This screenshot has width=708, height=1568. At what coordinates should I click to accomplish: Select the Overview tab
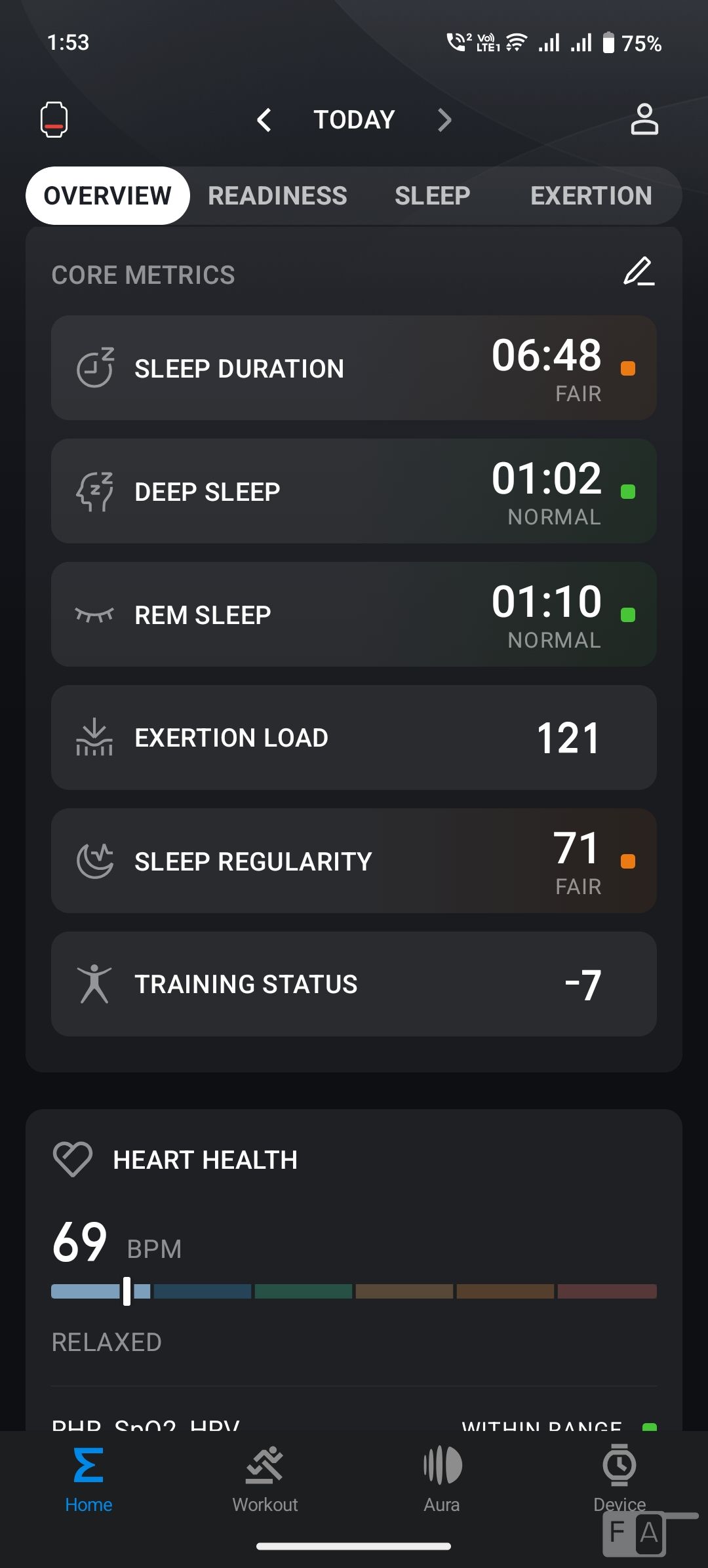coord(108,196)
